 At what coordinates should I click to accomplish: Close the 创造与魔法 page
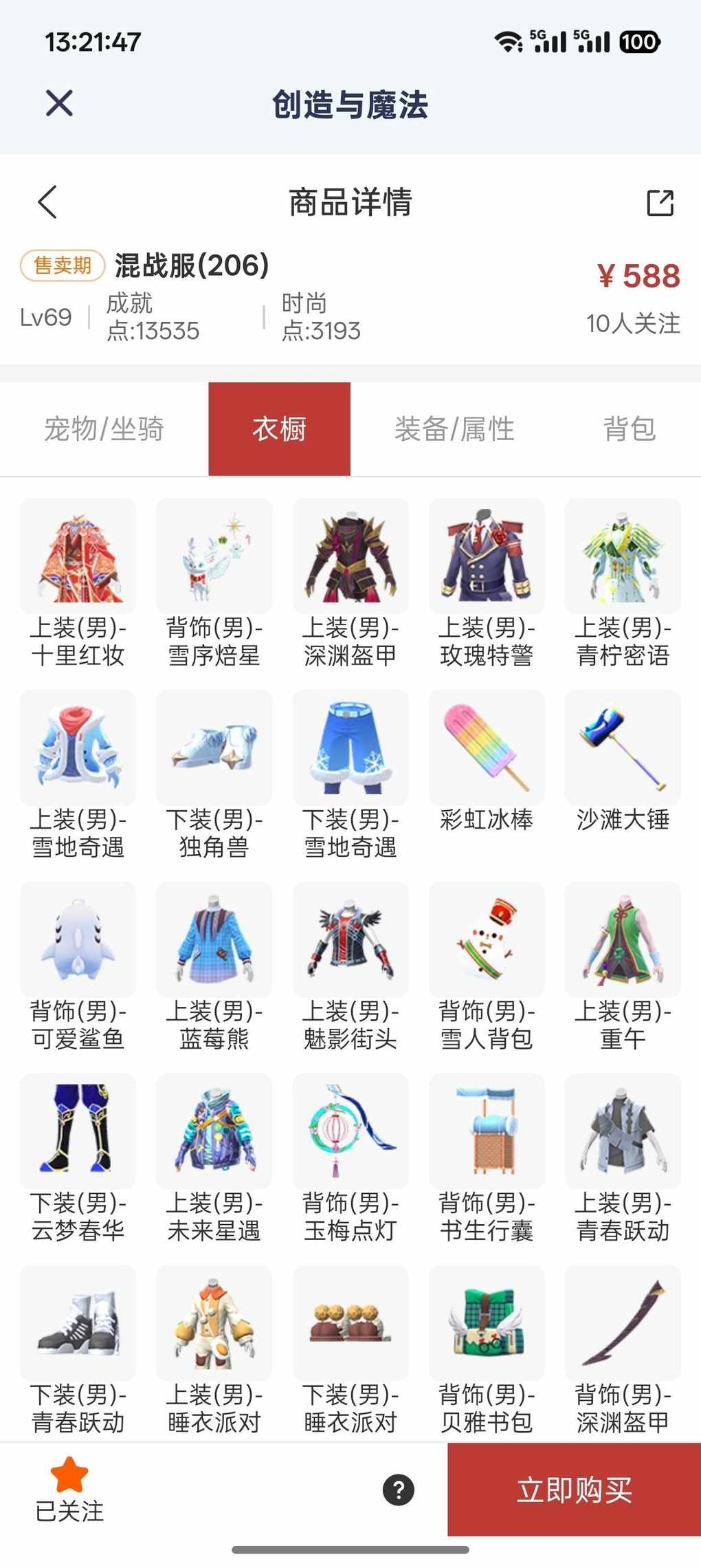pos(59,104)
